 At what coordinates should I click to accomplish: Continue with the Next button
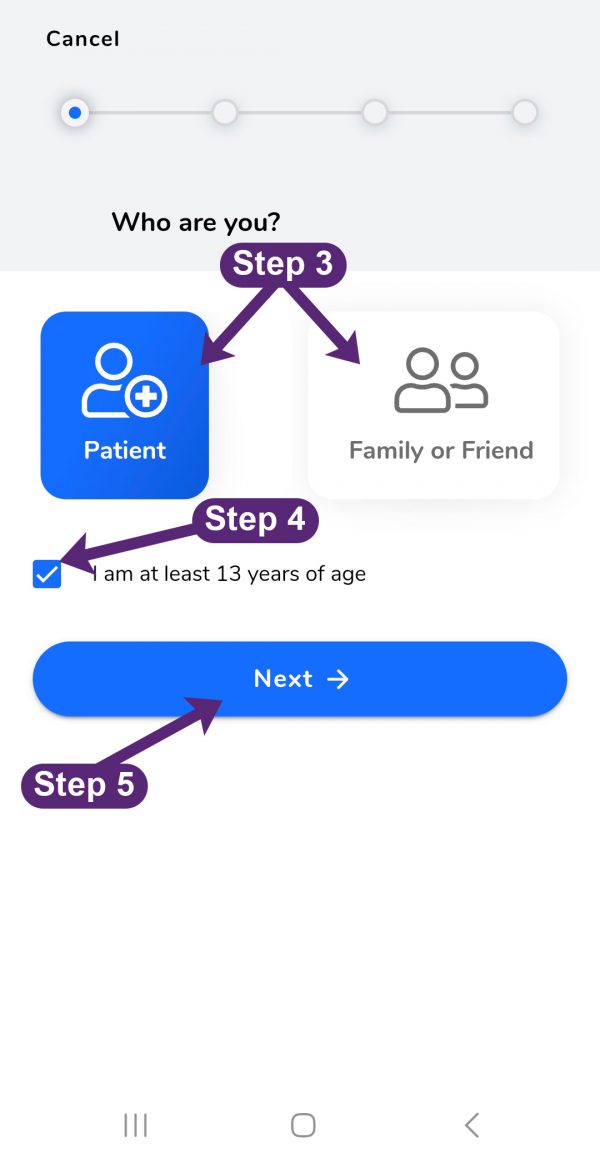coord(300,679)
